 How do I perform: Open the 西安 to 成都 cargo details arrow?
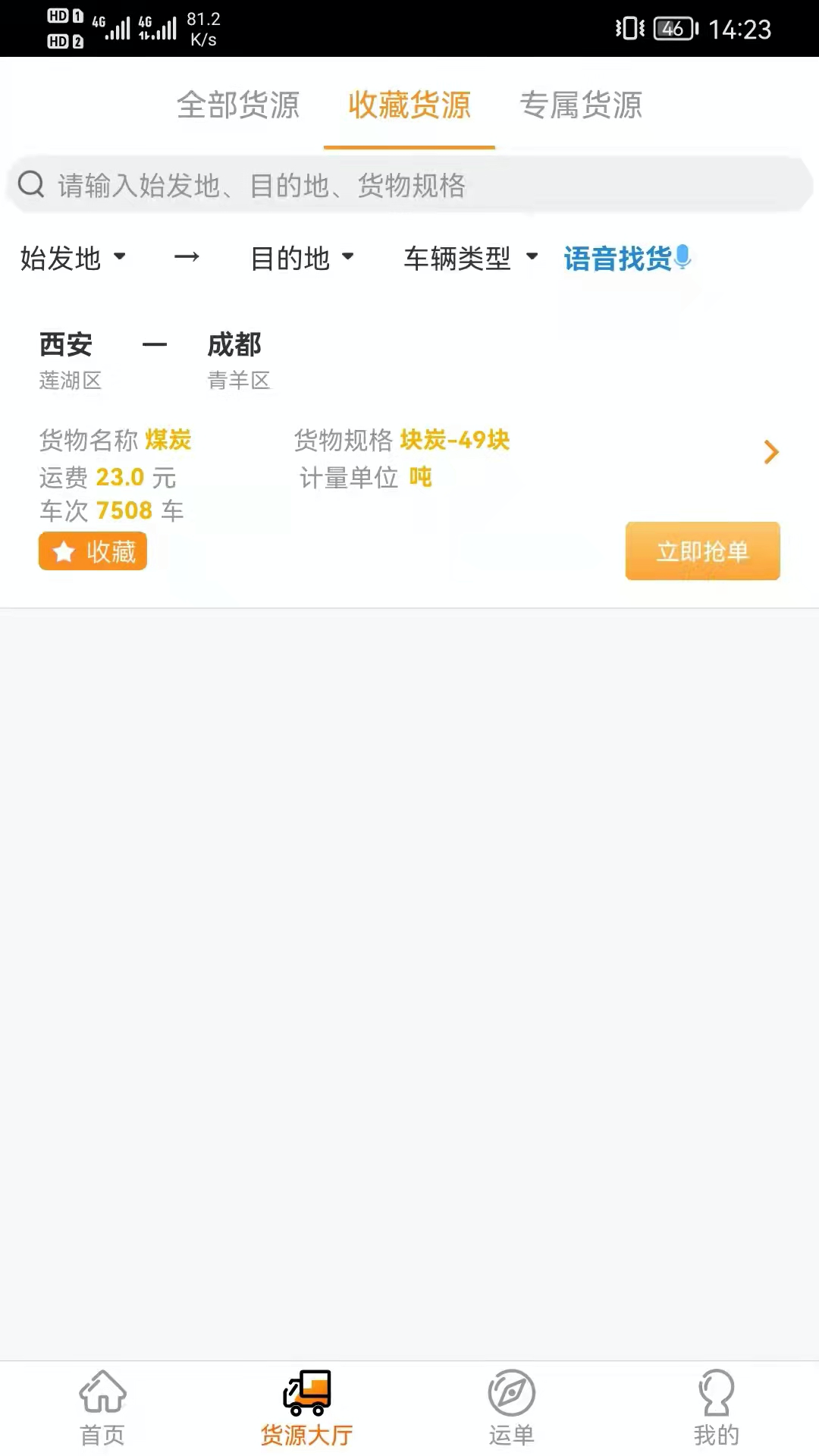771,452
